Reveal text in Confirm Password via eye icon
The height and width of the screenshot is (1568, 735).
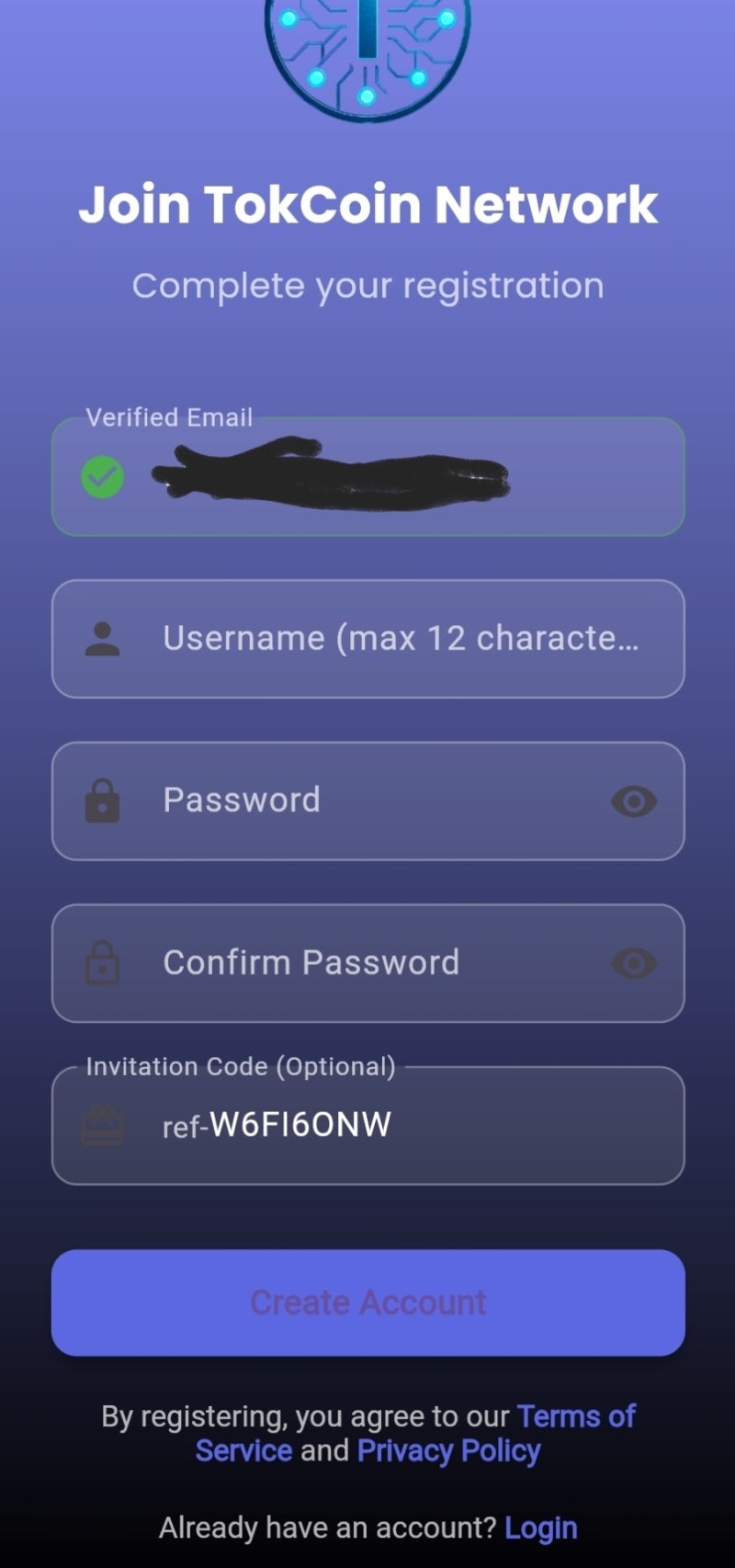(x=634, y=963)
